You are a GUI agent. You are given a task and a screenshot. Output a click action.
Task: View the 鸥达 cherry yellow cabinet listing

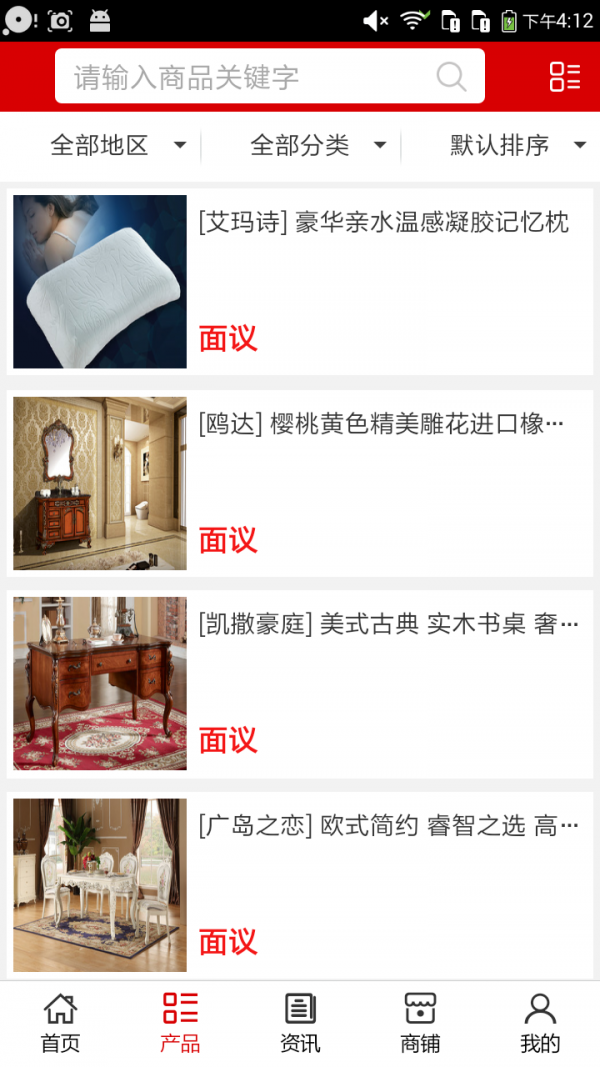click(300, 483)
